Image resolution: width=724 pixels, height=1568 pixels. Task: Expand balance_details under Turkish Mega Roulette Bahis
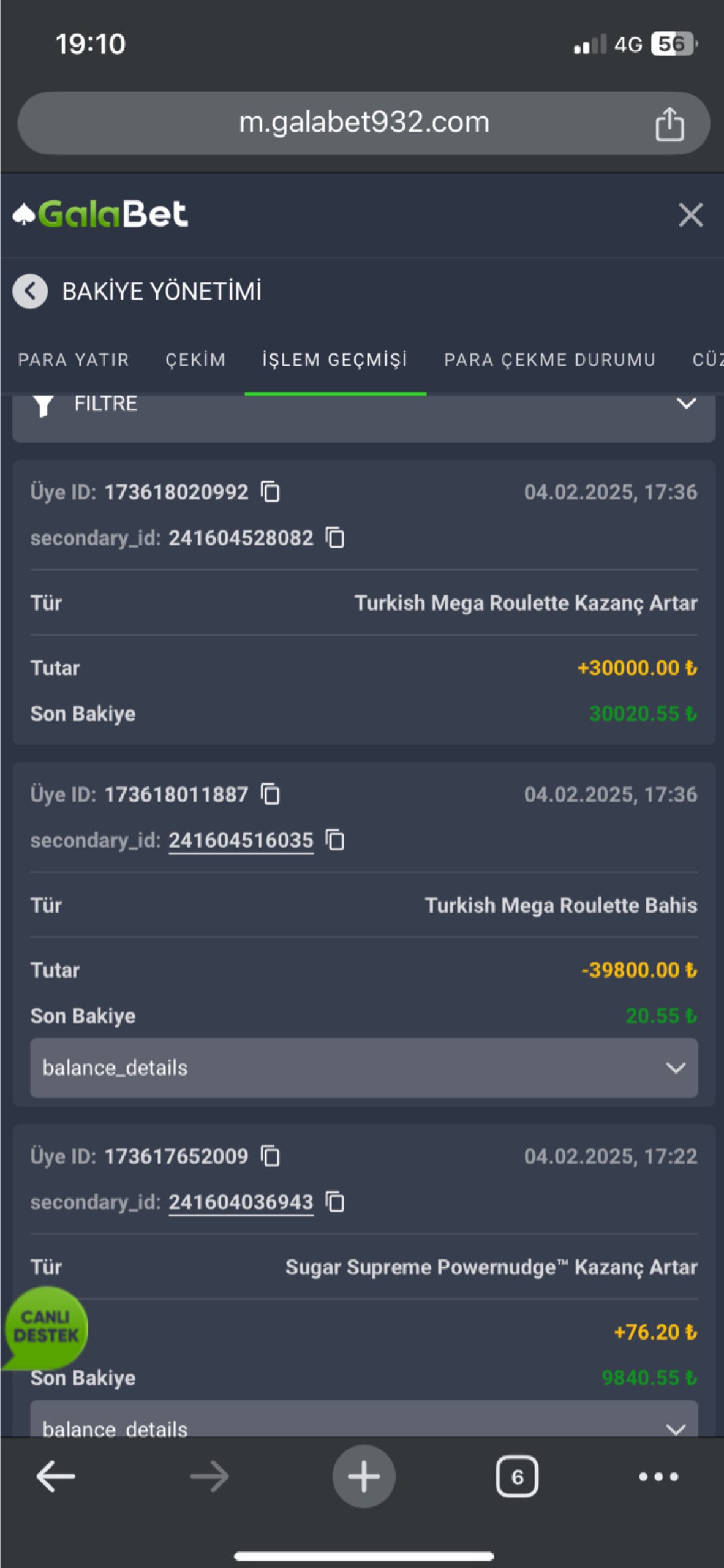pyautogui.click(x=364, y=1068)
